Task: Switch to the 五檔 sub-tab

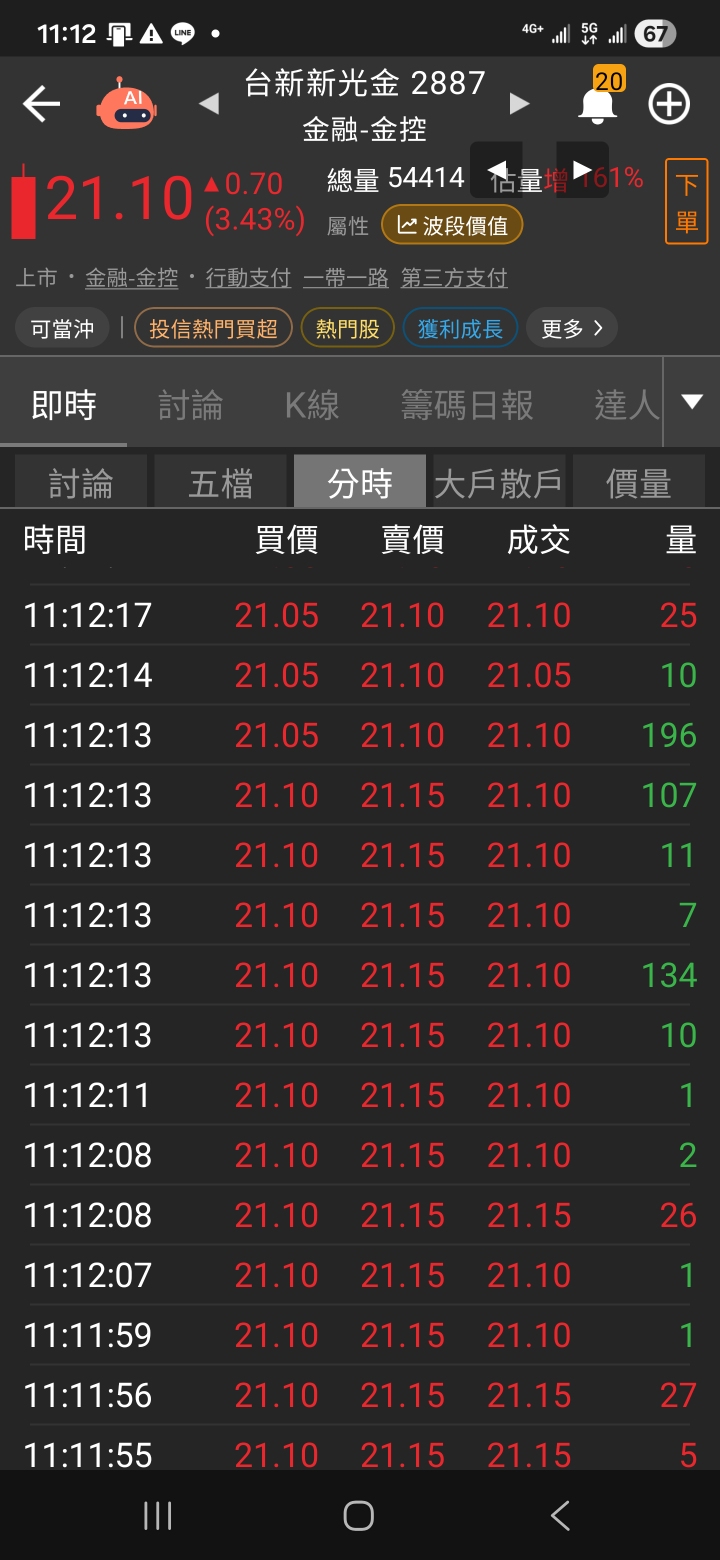Action: [221, 483]
